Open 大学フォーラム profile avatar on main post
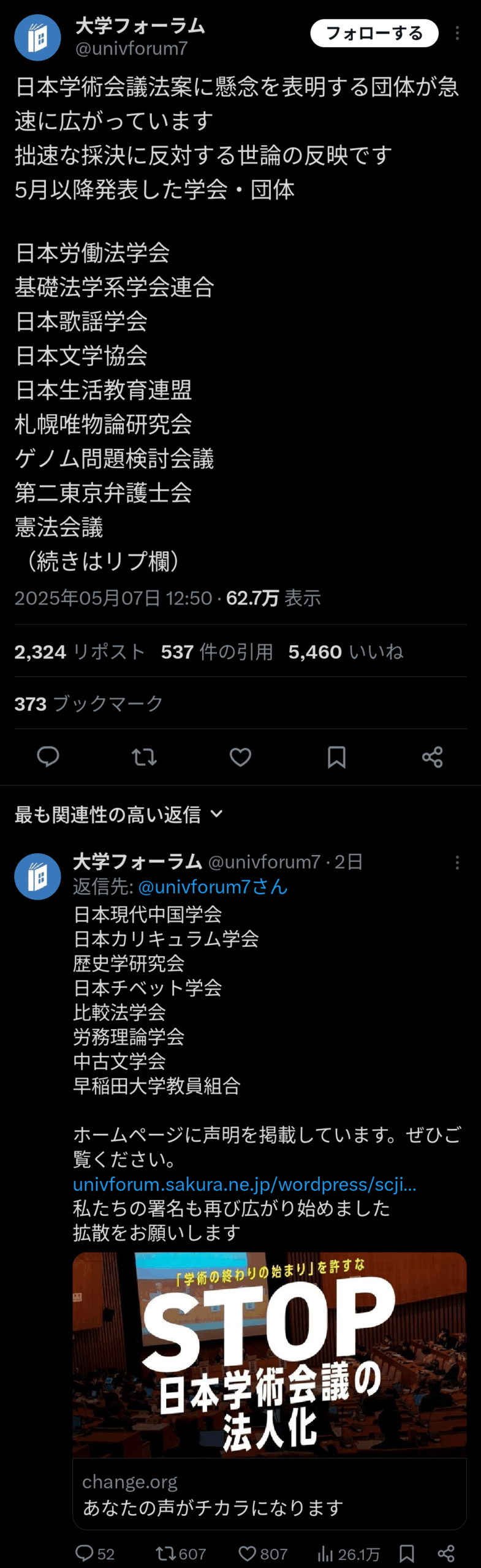The height and width of the screenshot is (1568, 481). pos(37,37)
